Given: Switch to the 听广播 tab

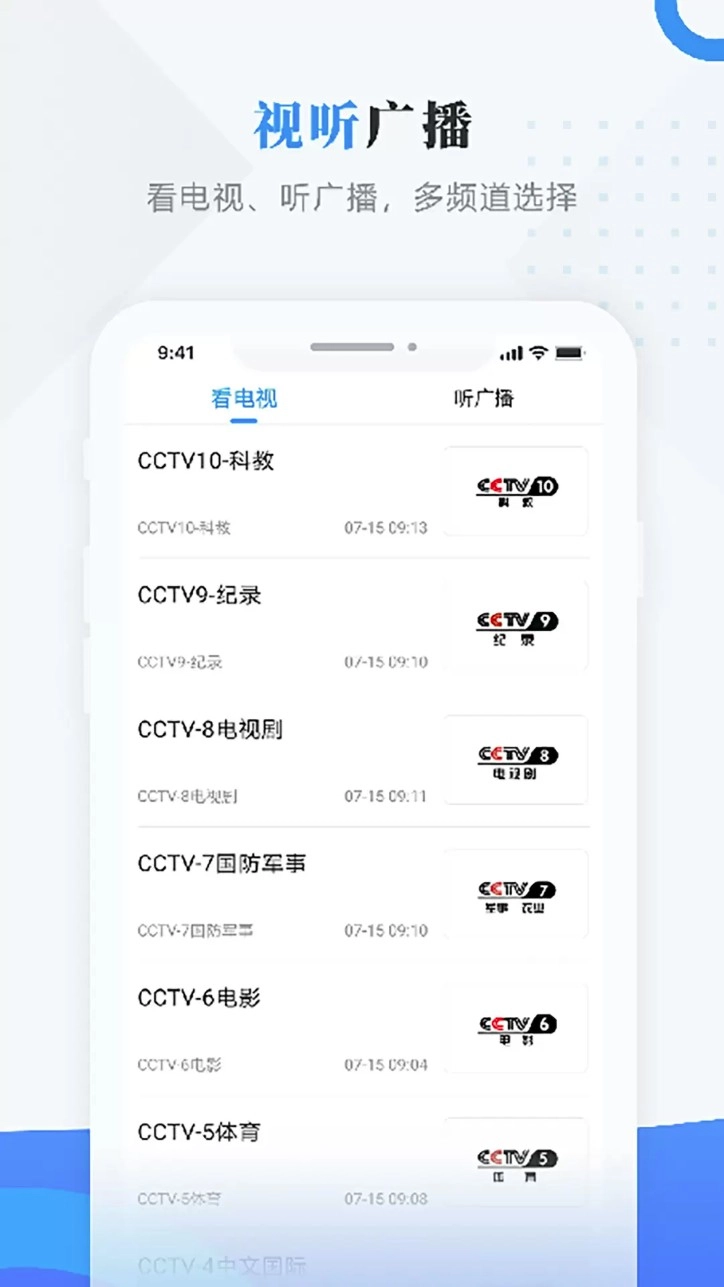Looking at the screenshot, I should (x=483, y=398).
